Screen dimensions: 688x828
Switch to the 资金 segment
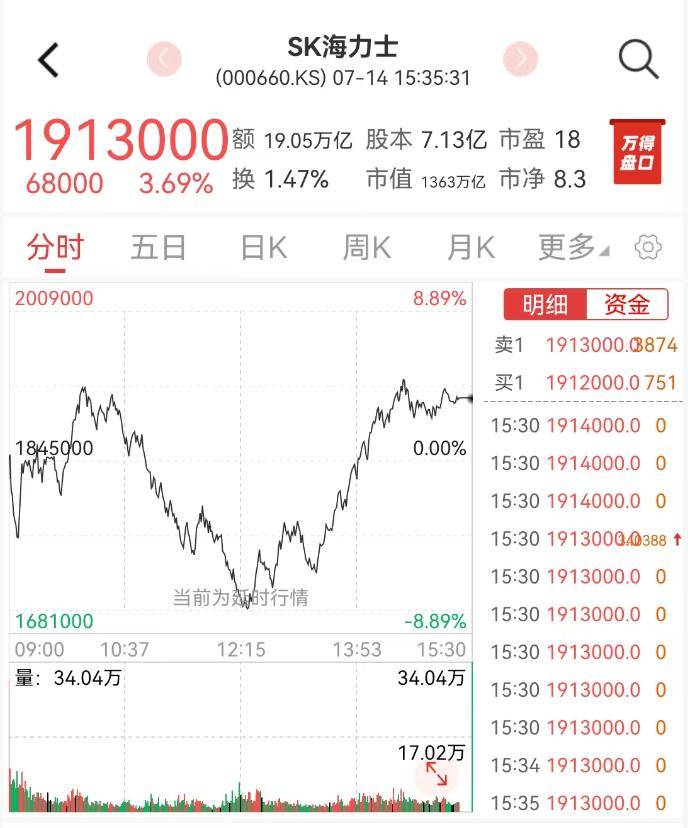[627, 305]
